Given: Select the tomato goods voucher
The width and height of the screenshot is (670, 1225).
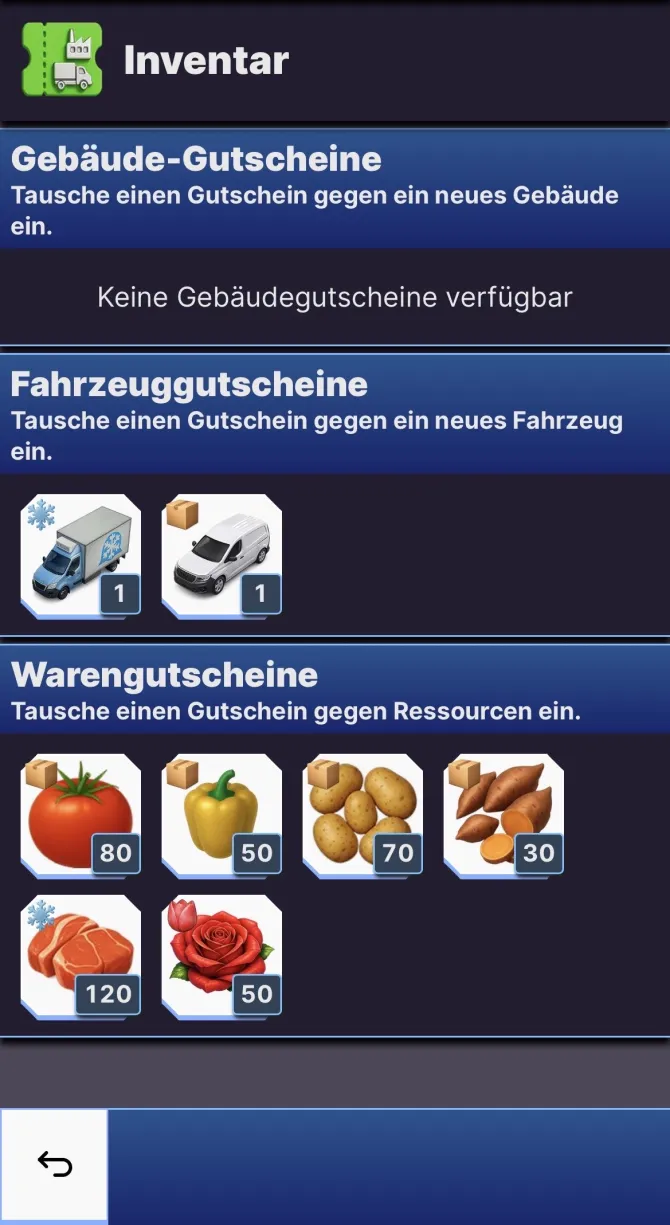Looking at the screenshot, I should coord(81,815).
